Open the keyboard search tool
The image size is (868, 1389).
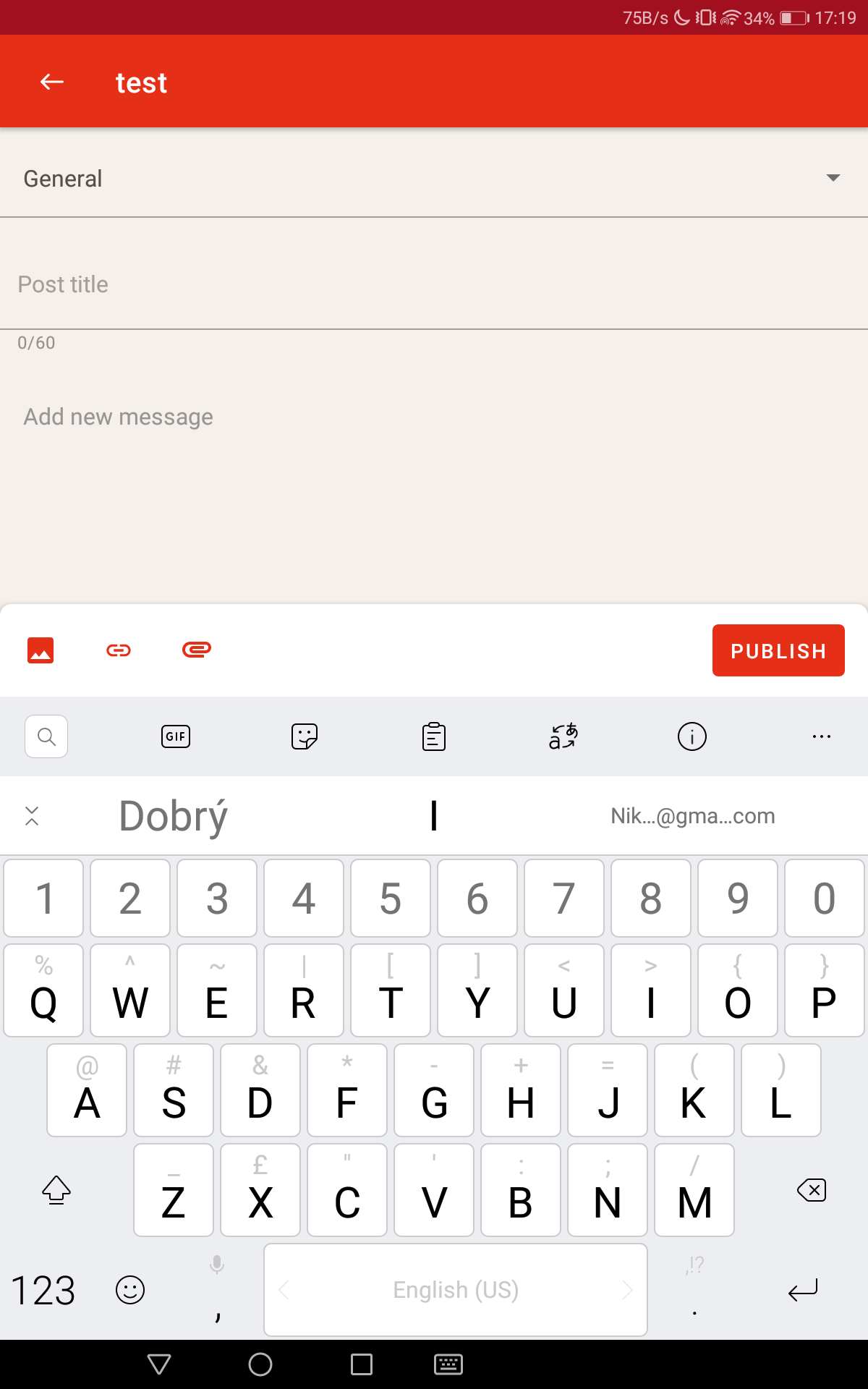coord(46,736)
